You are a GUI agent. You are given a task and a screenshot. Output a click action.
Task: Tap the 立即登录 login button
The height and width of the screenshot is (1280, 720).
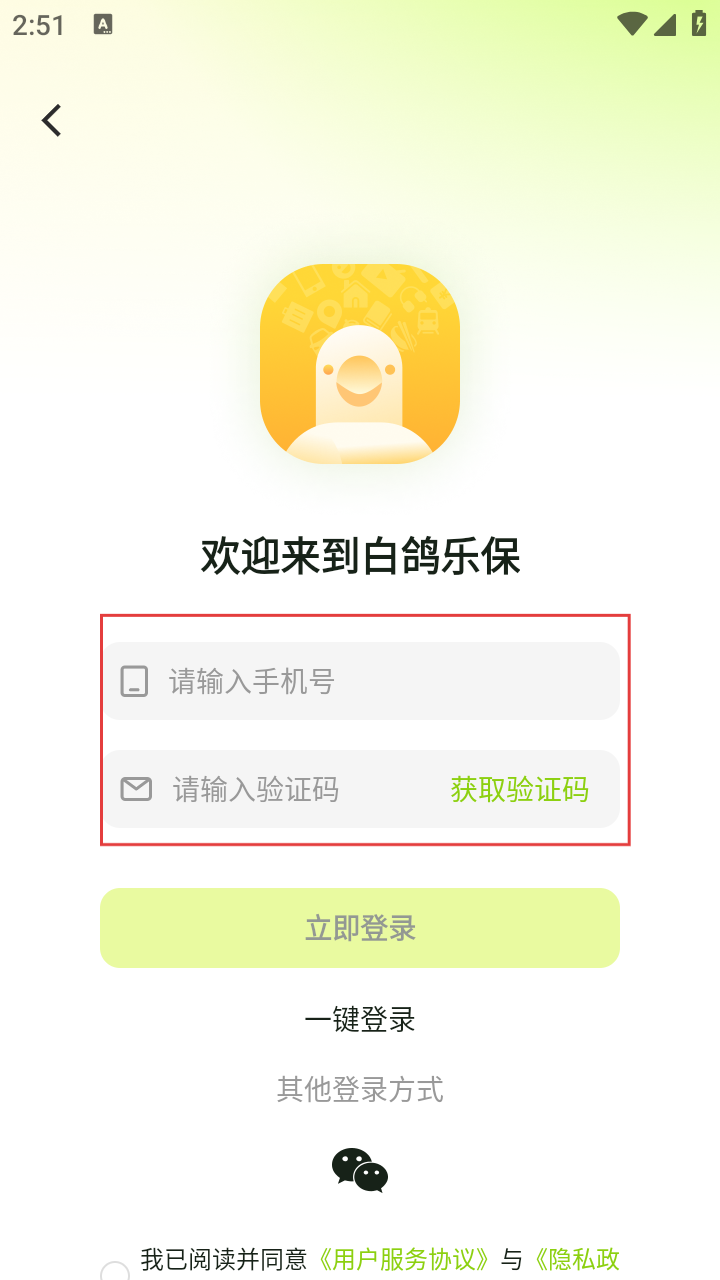[360, 928]
